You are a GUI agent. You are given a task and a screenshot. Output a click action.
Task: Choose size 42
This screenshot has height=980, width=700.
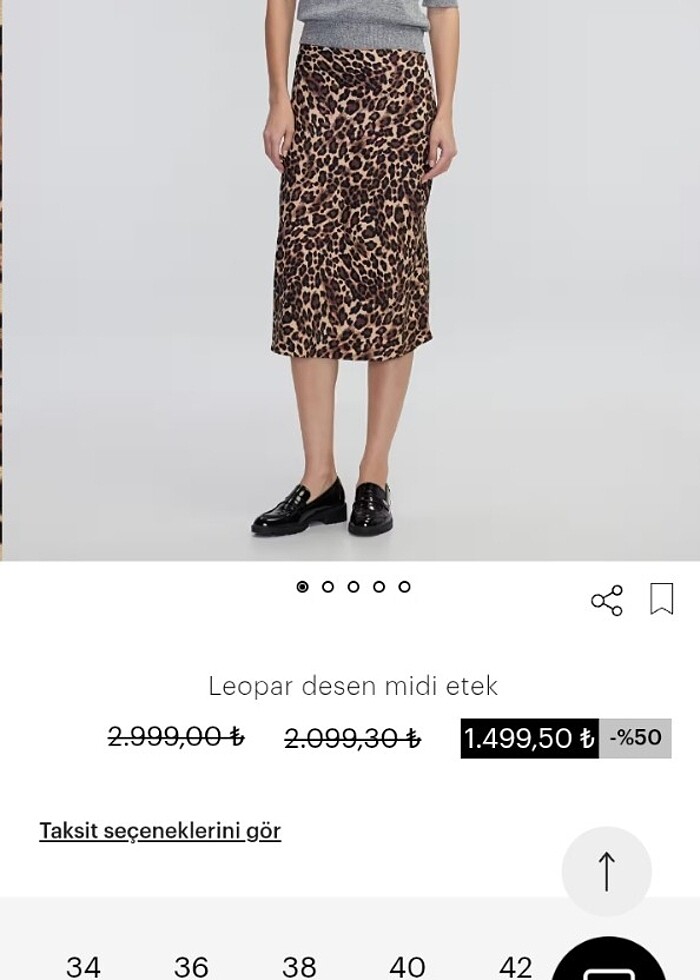click(x=515, y=966)
